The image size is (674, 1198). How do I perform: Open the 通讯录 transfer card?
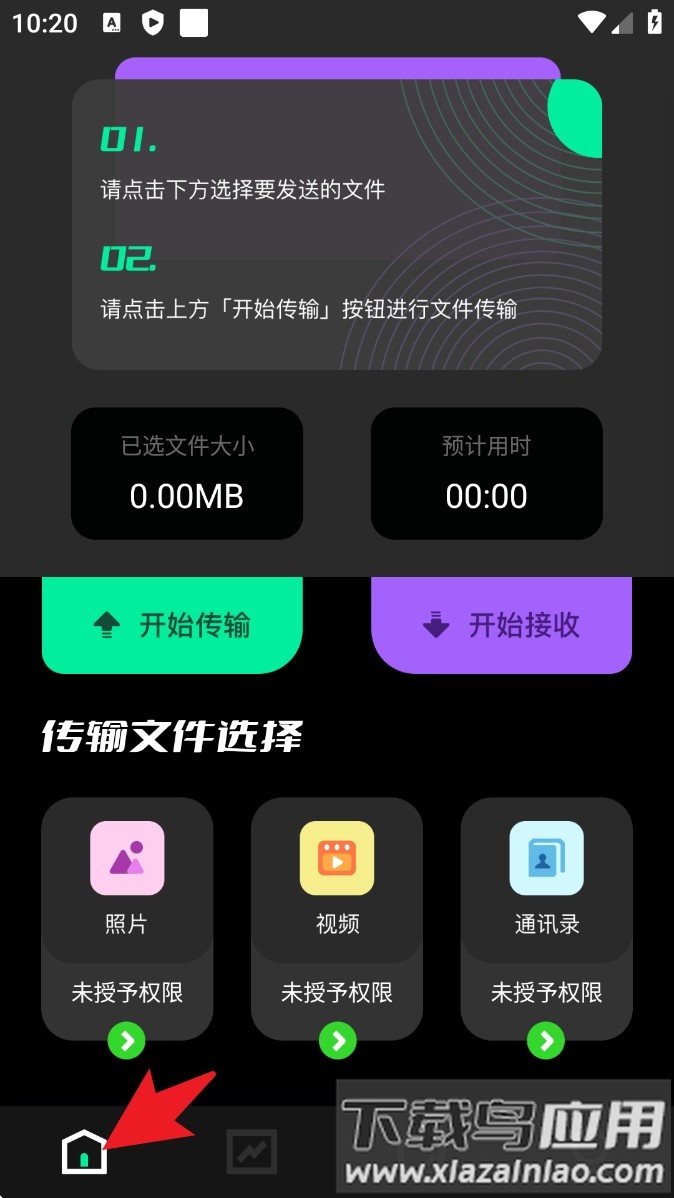pyautogui.click(x=546, y=880)
